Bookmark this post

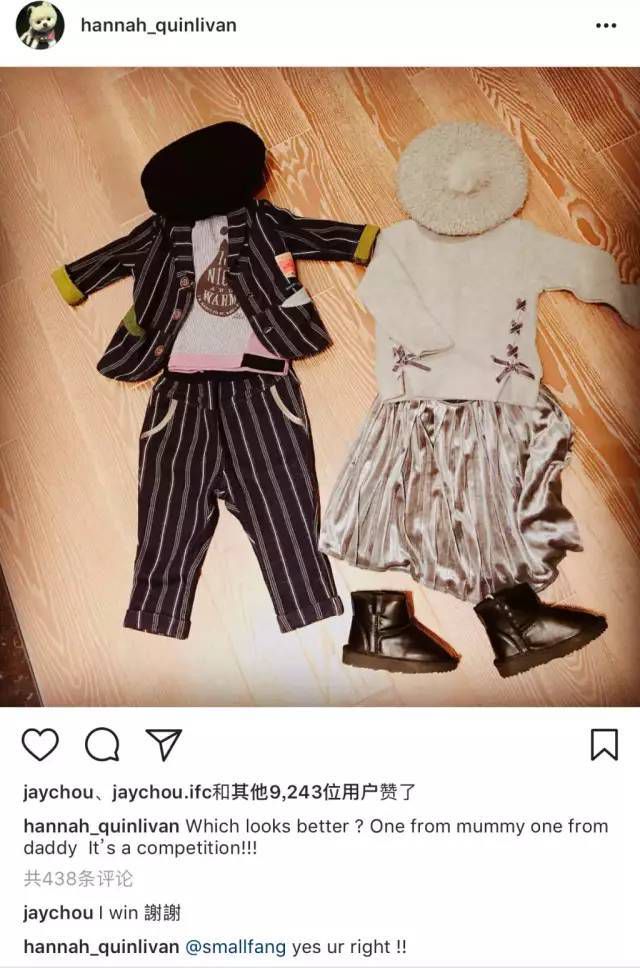(603, 744)
